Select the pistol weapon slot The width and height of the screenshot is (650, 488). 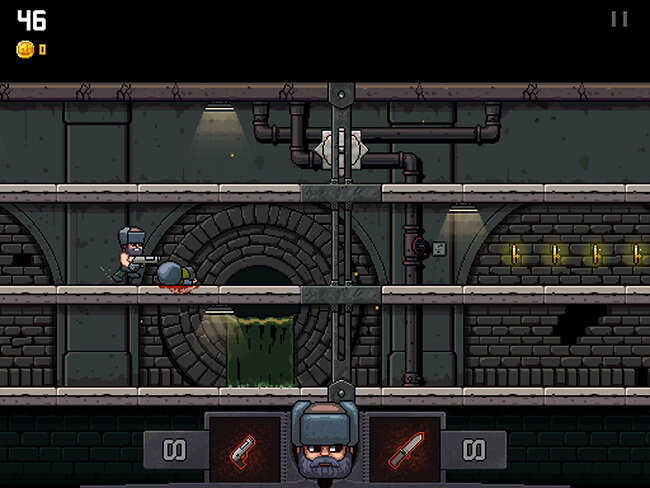[x=243, y=447]
